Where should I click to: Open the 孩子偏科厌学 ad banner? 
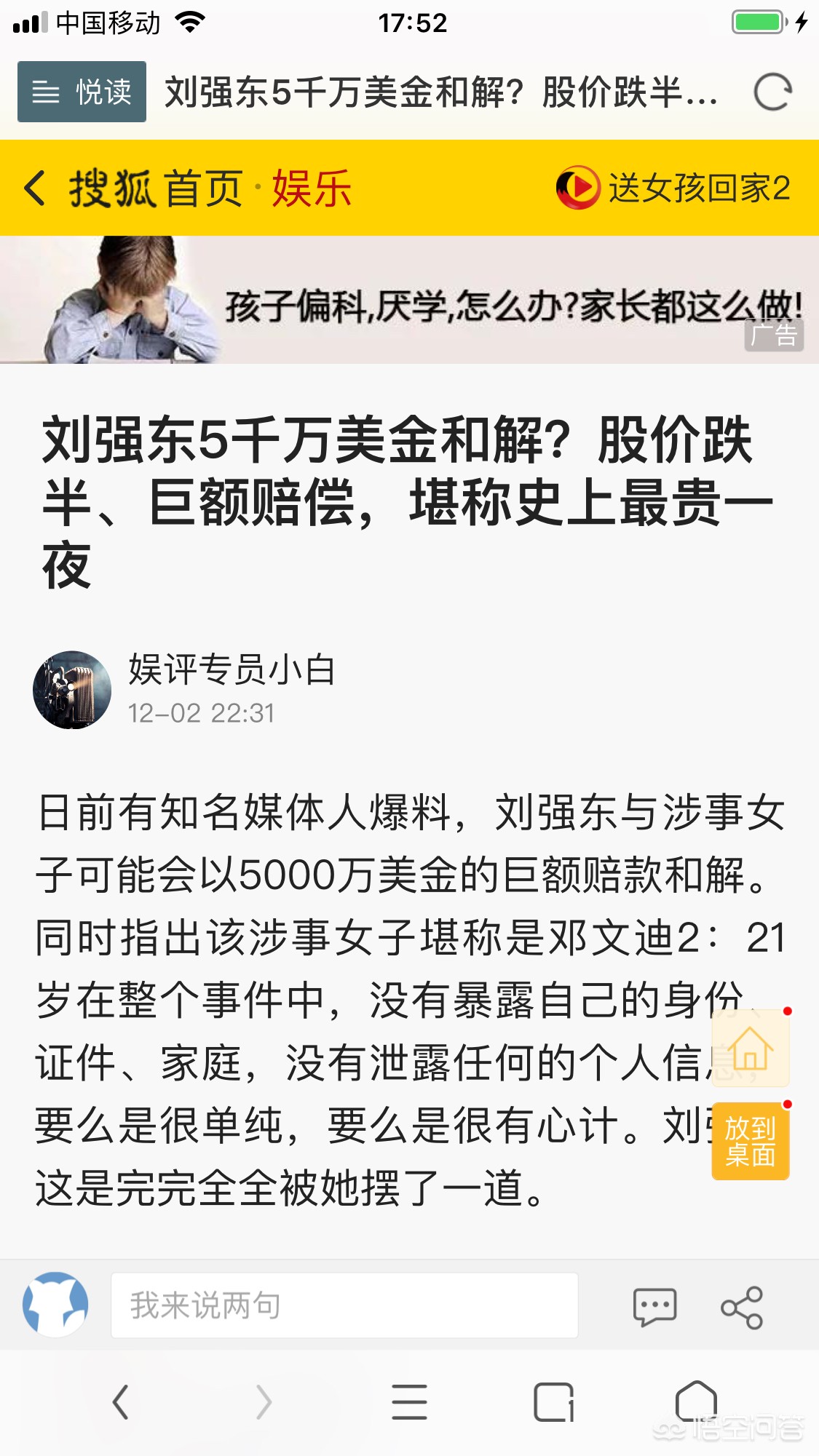(409, 300)
